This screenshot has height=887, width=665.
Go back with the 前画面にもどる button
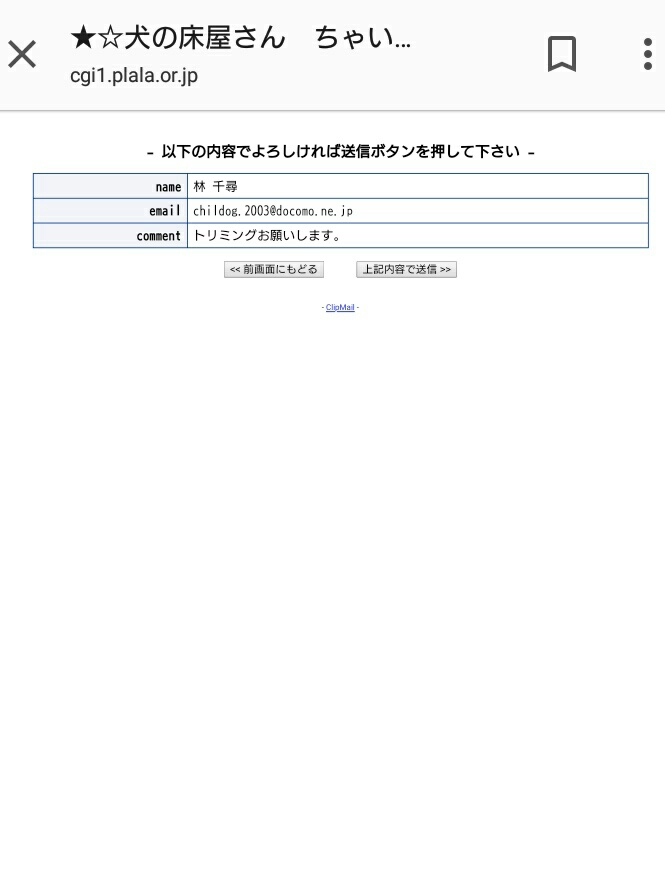click(x=274, y=270)
